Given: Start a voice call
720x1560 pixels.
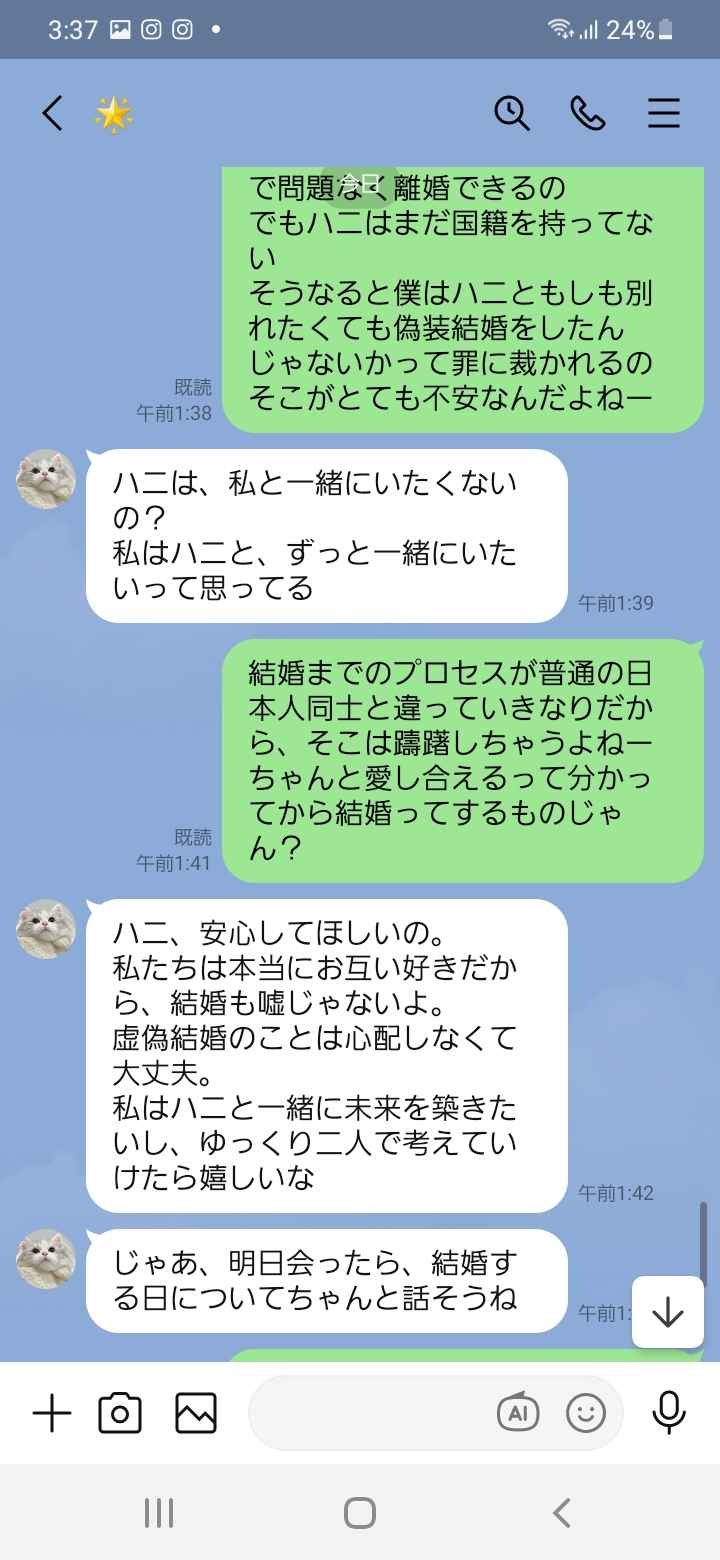Looking at the screenshot, I should coord(588,114).
